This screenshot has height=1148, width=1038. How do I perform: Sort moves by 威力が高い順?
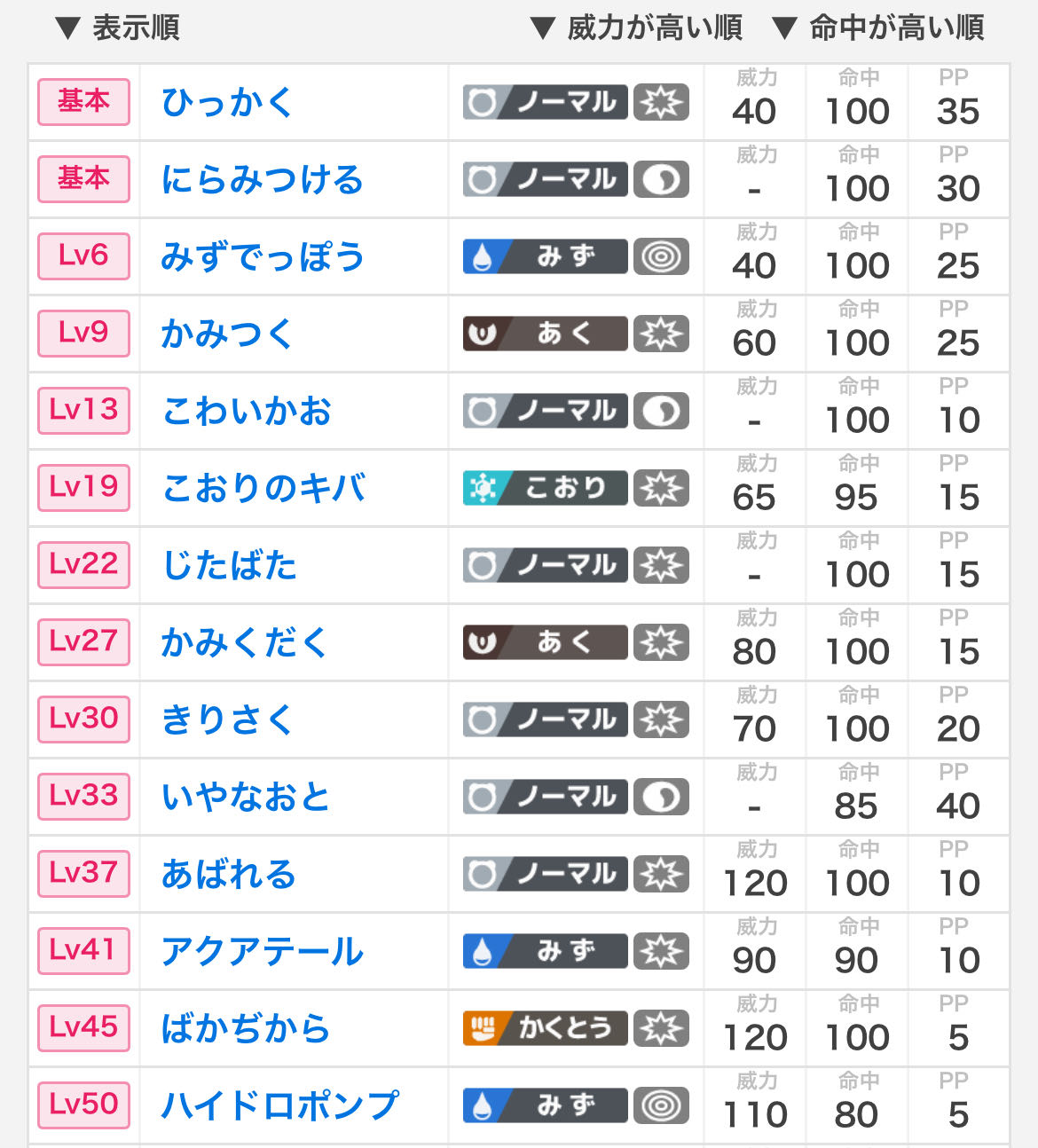pyautogui.click(x=636, y=28)
